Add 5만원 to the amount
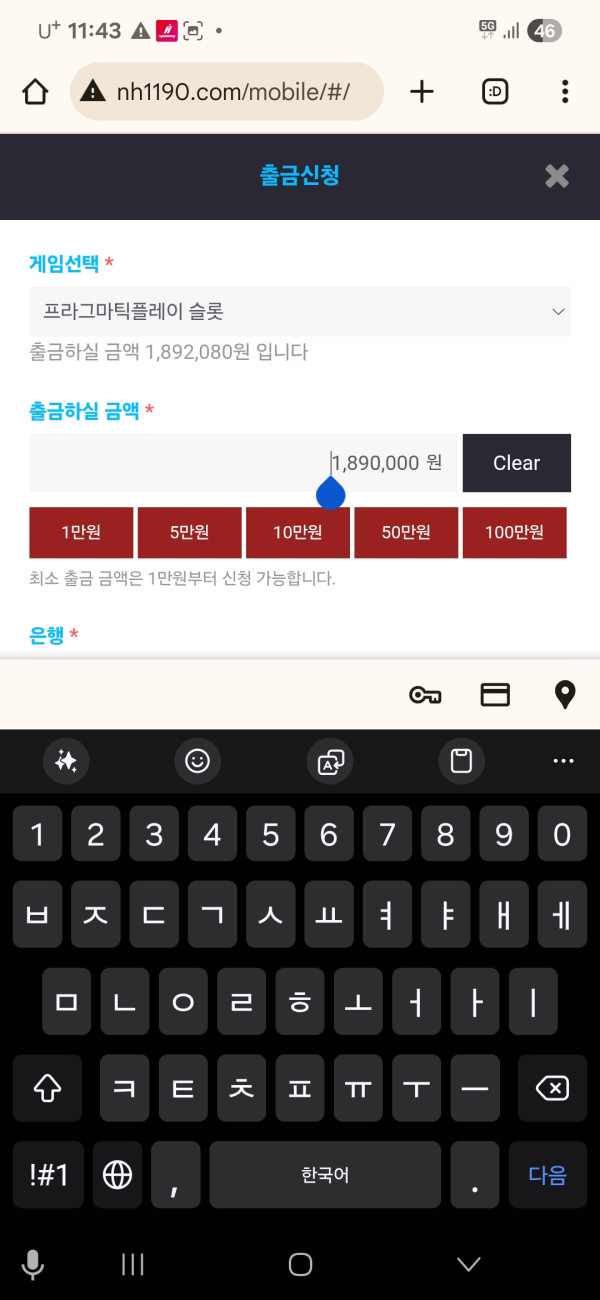This screenshot has width=600, height=1300. 189,532
